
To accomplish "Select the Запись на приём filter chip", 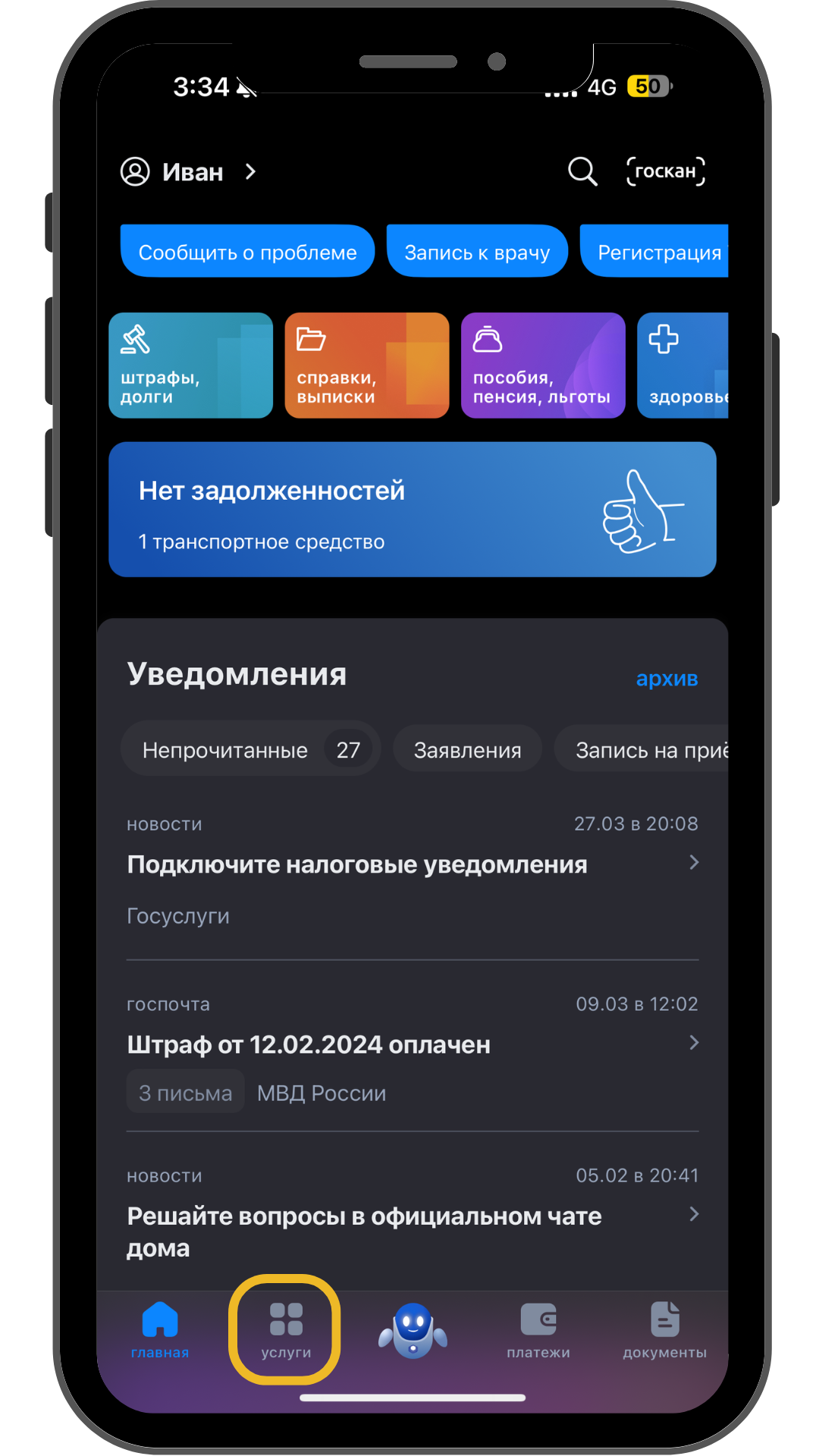I will (645, 750).
